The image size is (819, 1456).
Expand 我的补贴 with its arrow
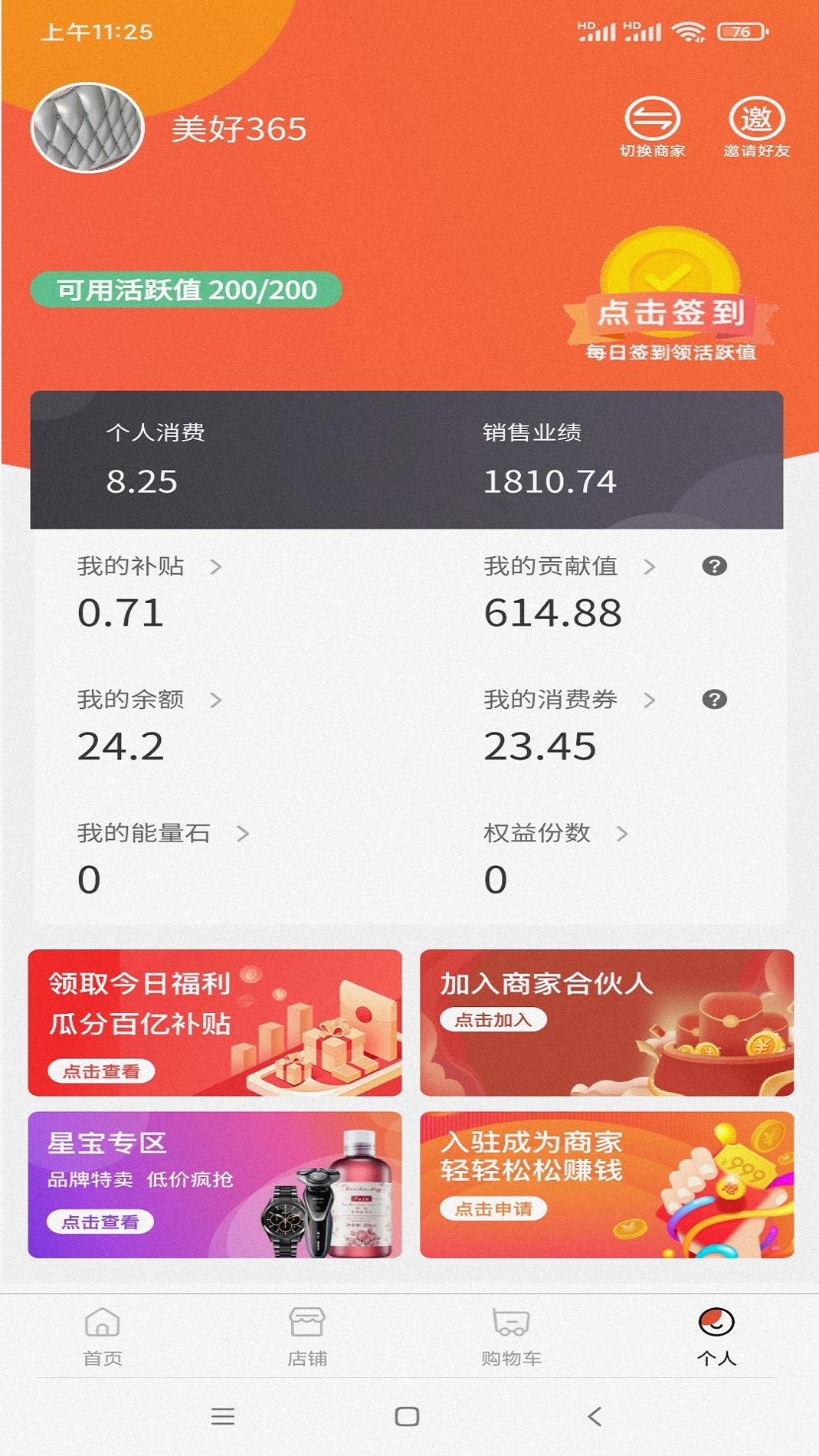coord(217,567)
